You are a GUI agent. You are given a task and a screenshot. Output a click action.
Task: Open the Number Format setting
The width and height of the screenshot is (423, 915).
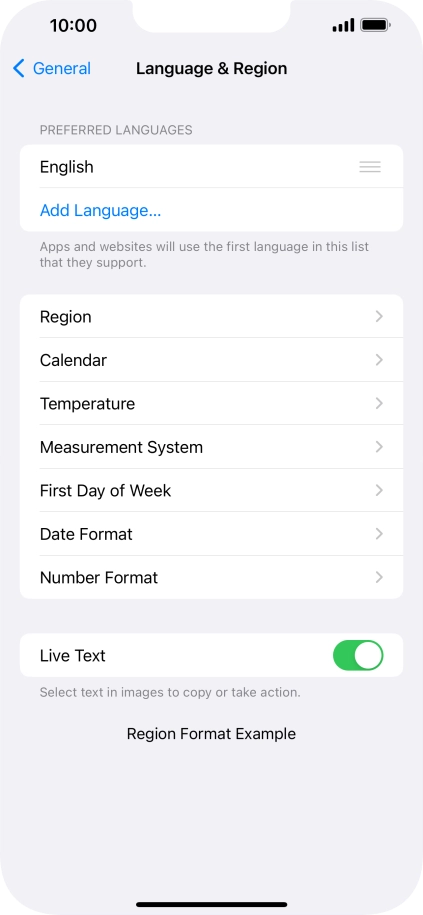click(x=211, y=577)
